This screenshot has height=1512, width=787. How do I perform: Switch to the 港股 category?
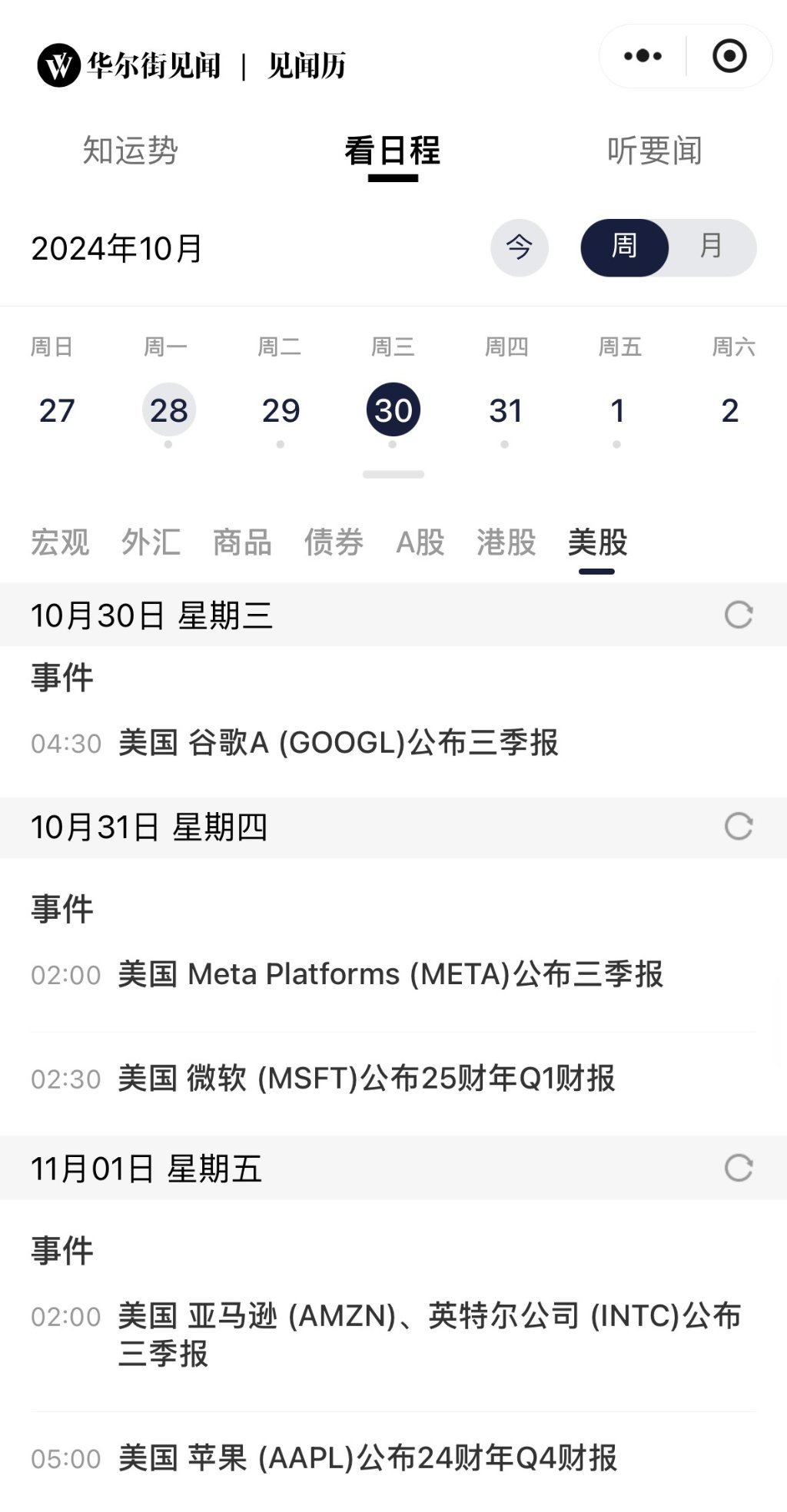(506, 542)
